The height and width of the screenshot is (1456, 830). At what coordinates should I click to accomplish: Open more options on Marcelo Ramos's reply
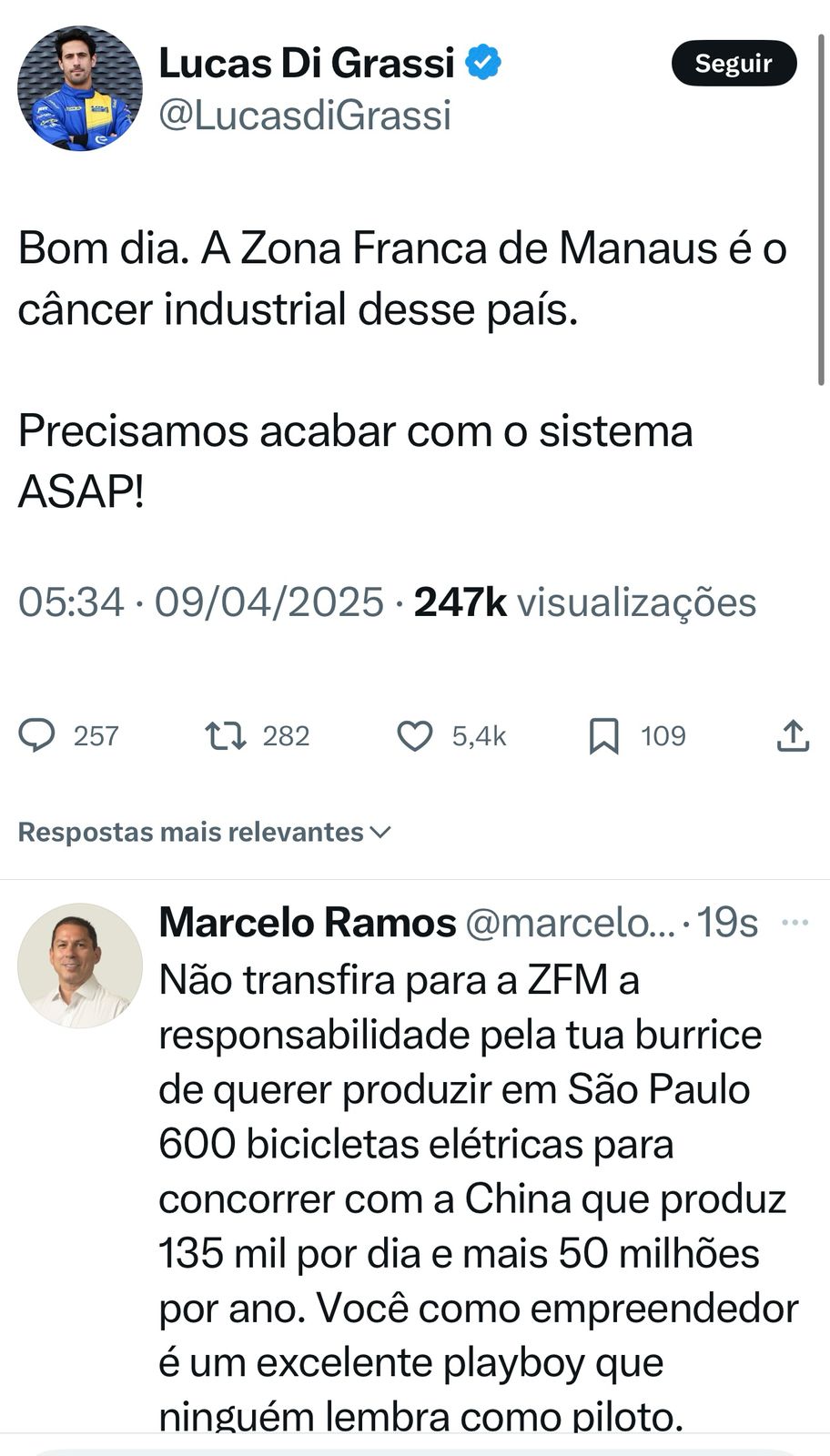tap(795, 923)
